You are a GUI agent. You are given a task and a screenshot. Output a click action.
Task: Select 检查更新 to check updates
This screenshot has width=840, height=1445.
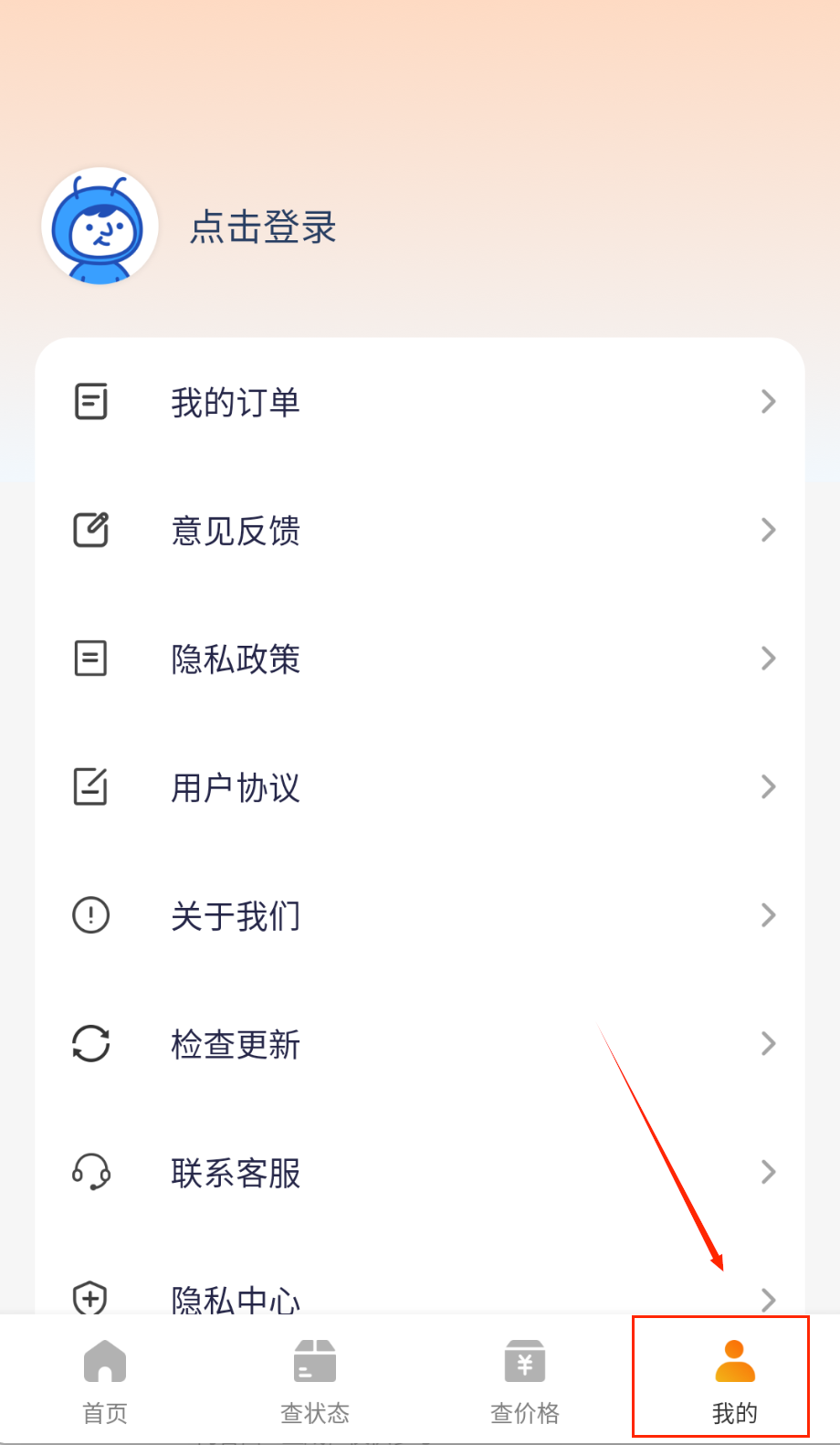420,1044
